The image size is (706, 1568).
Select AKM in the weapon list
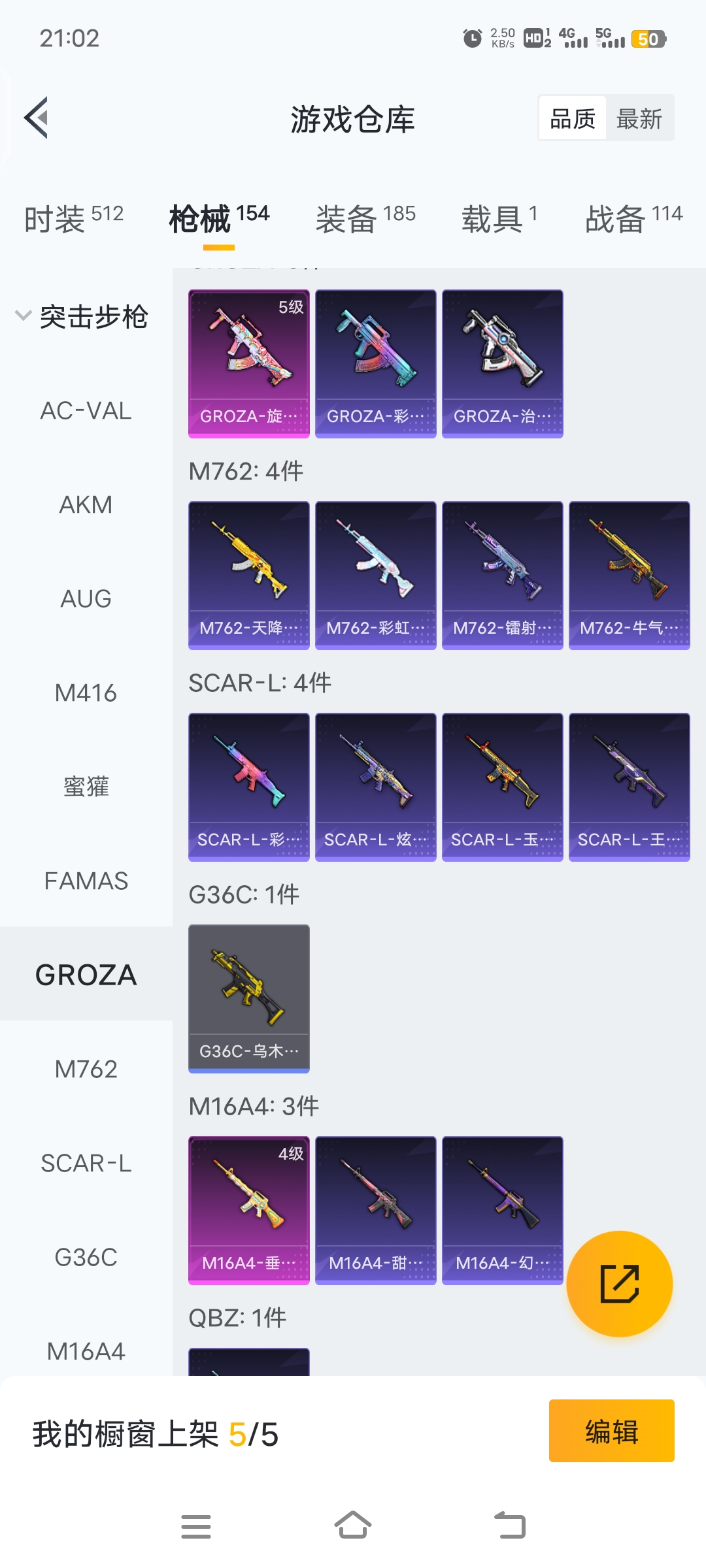pyautogui.click(x=86, y=505)
